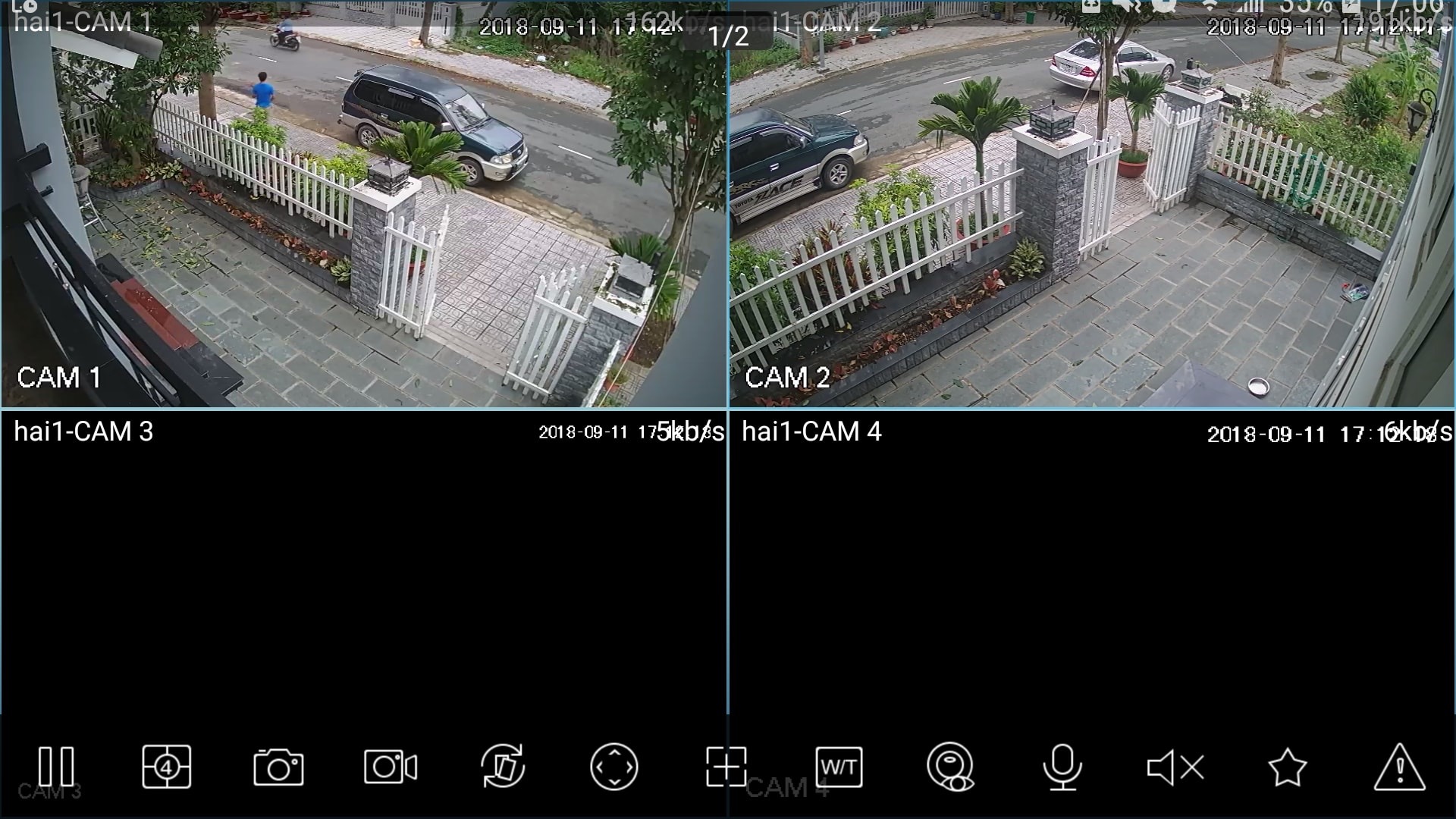The image size is (1456, 819).
Task: Change the four-camera split view layout
Action: pyautogui.click(x=167, y=767)
